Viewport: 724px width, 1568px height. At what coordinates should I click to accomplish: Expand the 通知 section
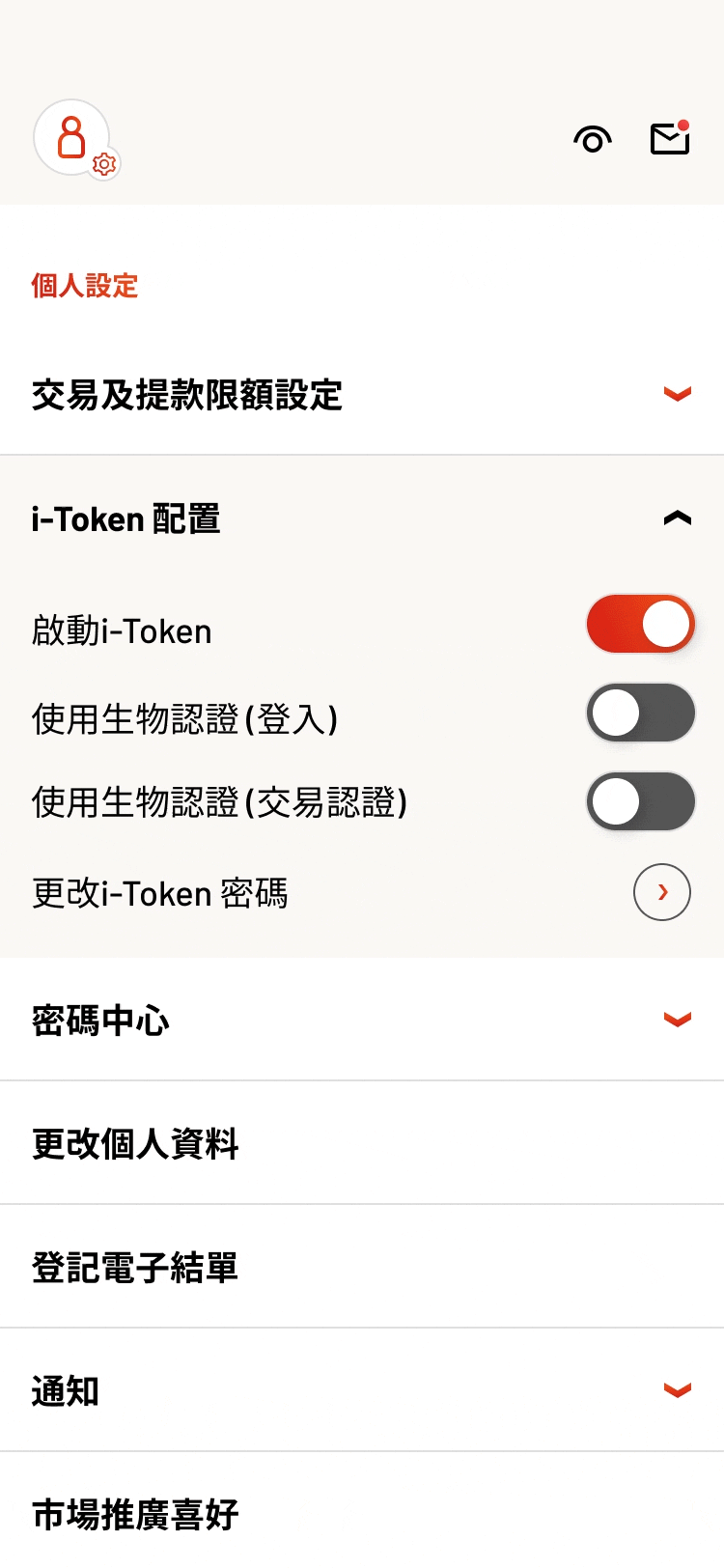pyautogui.click(x=362, y=1390)
